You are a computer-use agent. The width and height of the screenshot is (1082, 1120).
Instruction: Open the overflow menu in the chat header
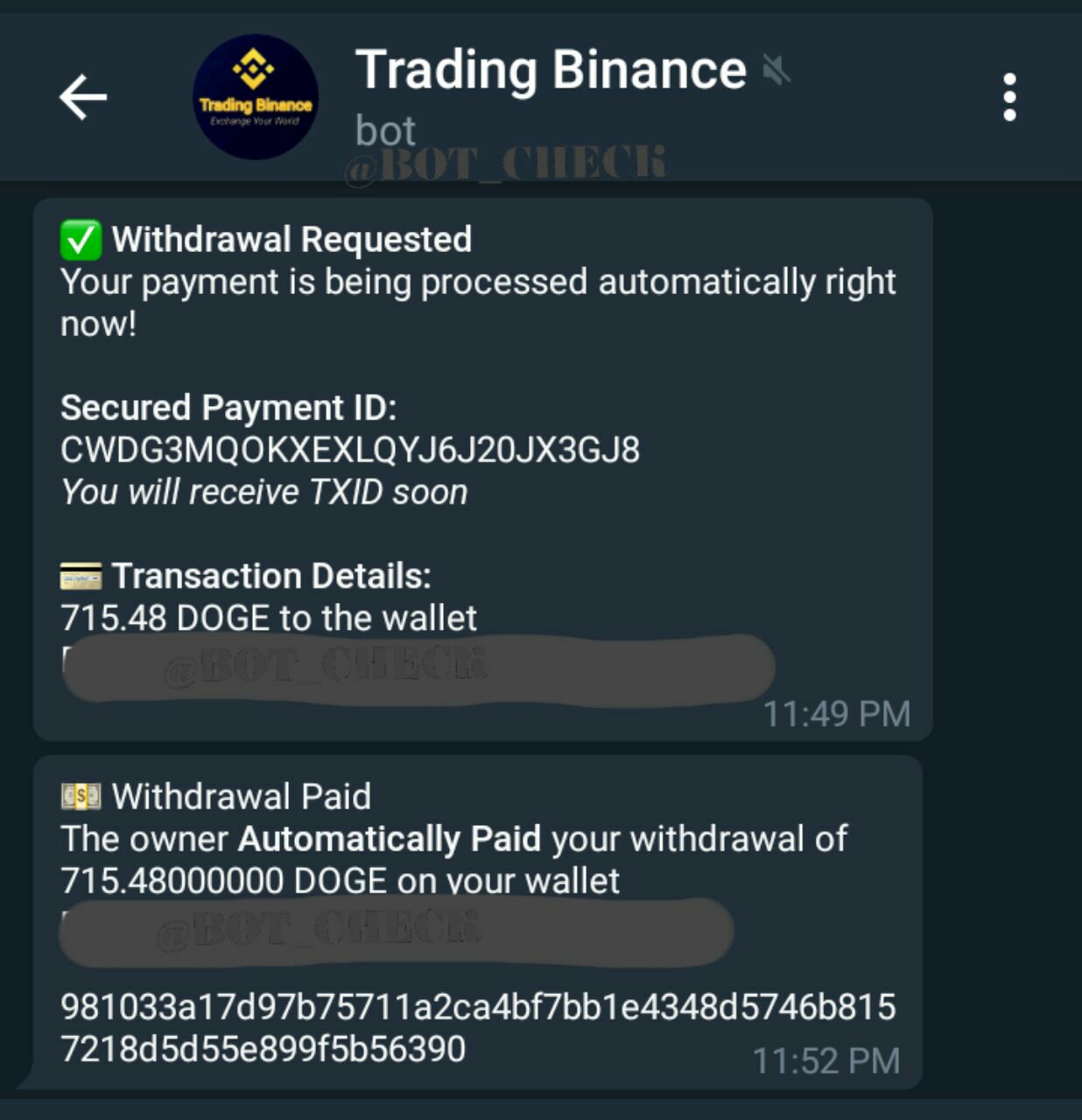(1009, 96)
